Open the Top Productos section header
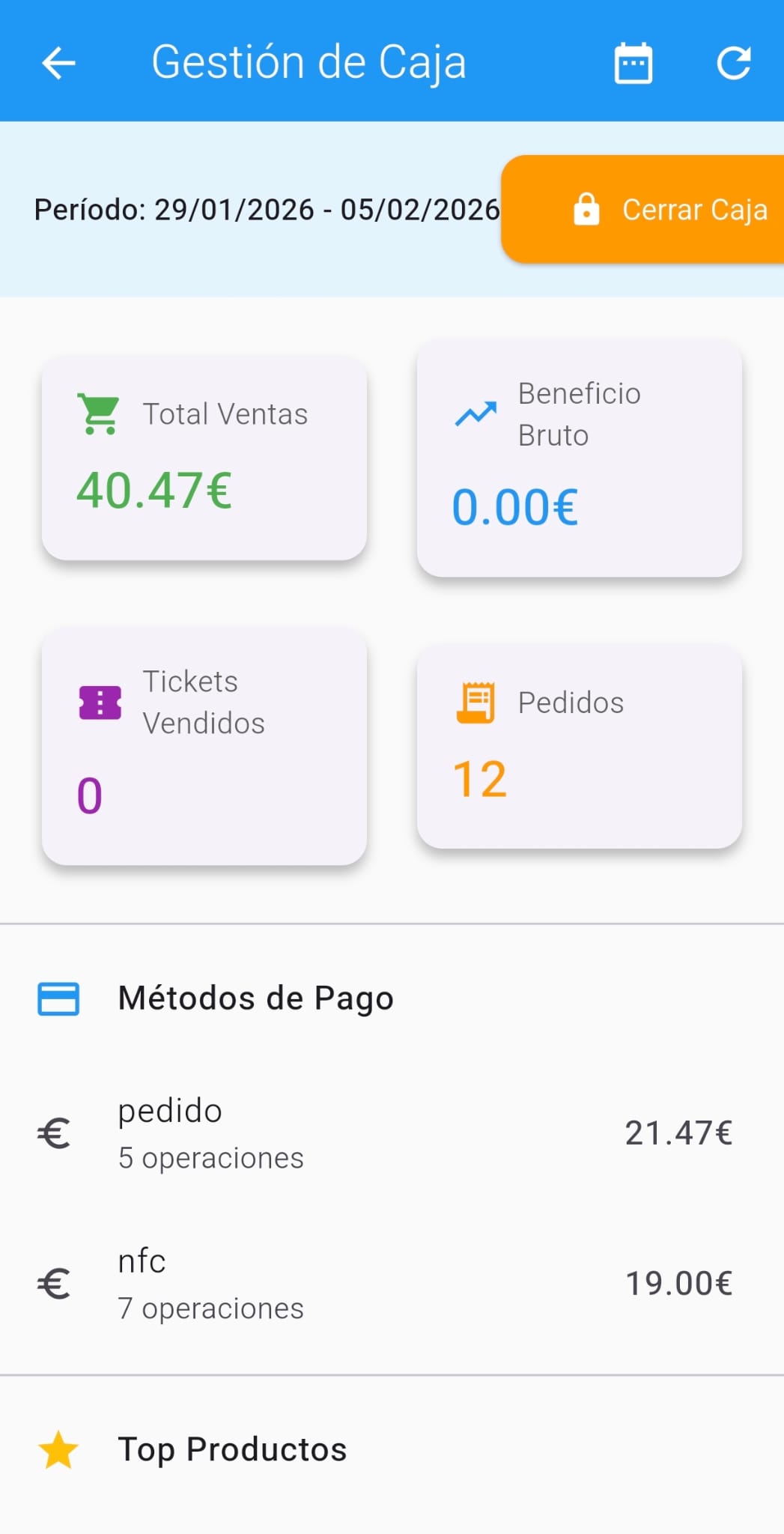The width and height of the screenshot is (784, 1534). pos(232,1449)
